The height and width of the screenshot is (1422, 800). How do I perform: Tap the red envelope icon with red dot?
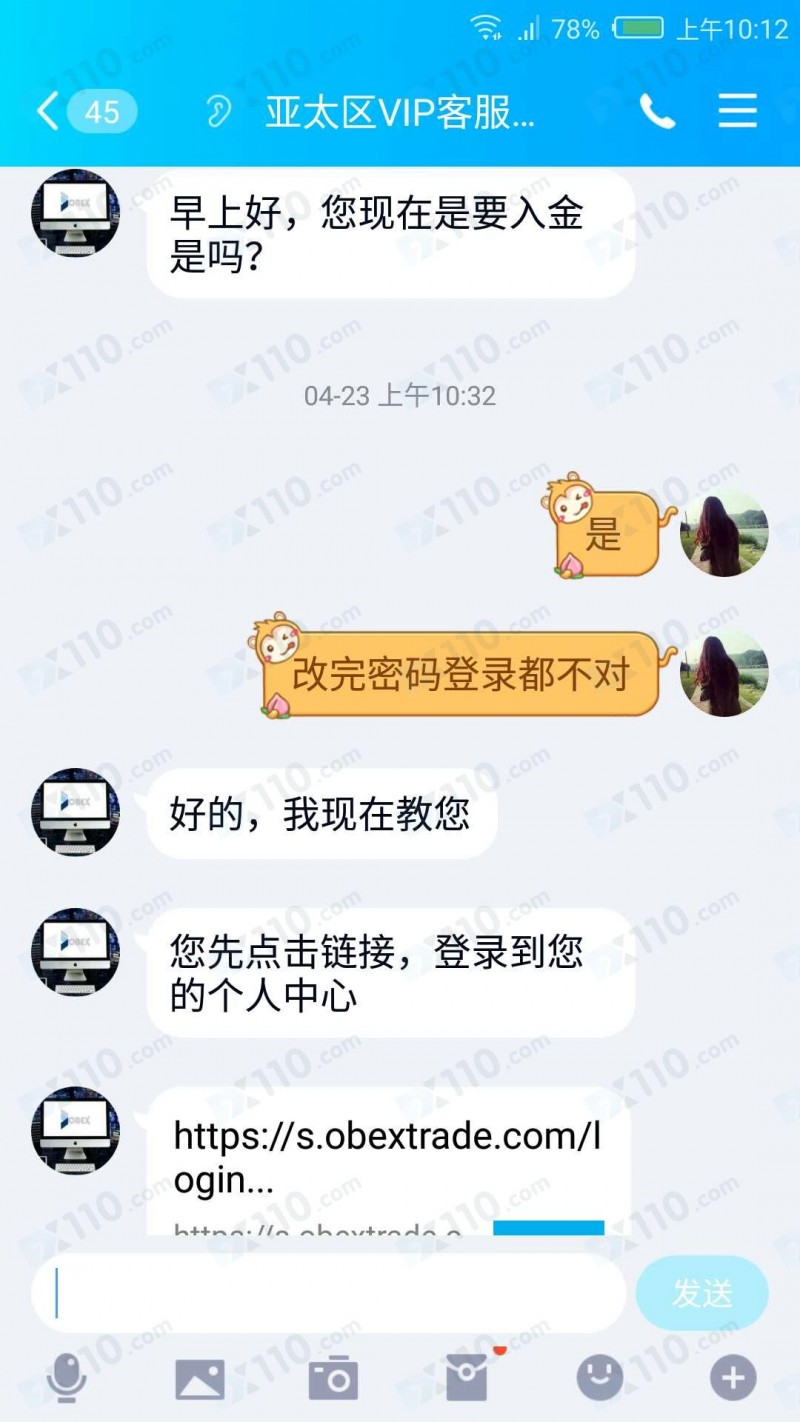467,1376
